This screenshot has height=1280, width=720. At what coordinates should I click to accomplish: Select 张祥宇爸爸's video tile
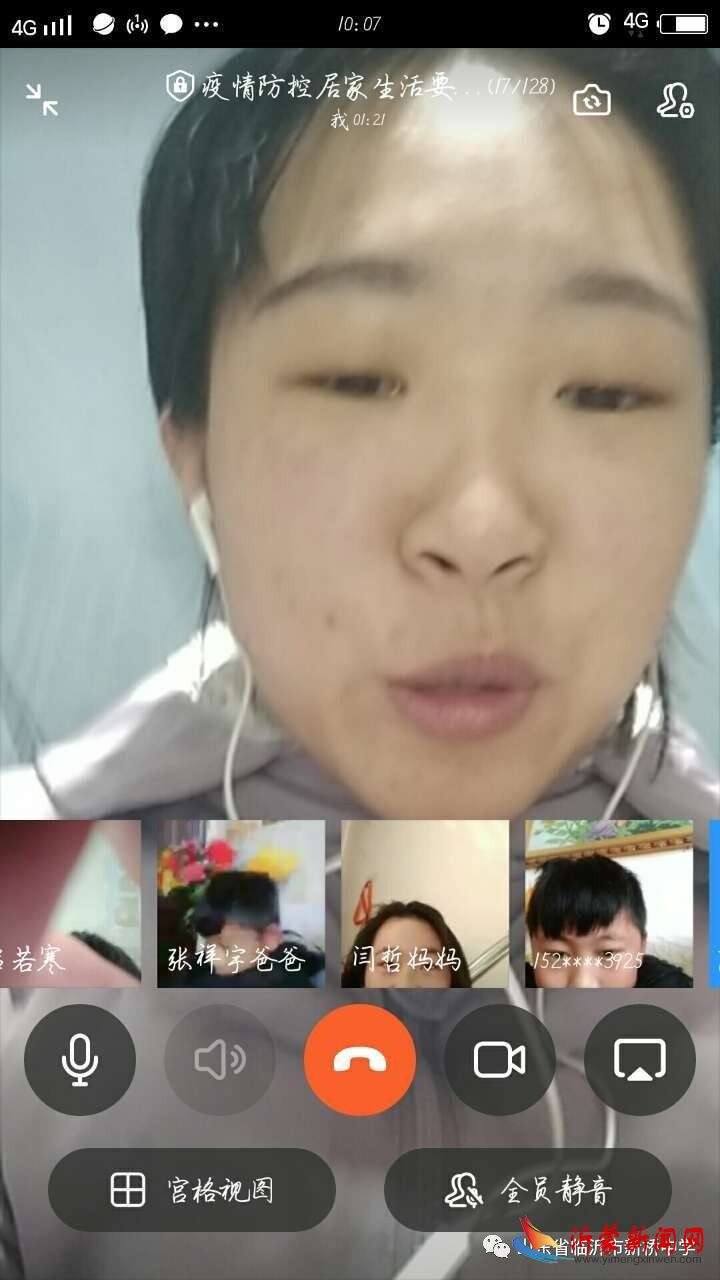pos(241,904)
